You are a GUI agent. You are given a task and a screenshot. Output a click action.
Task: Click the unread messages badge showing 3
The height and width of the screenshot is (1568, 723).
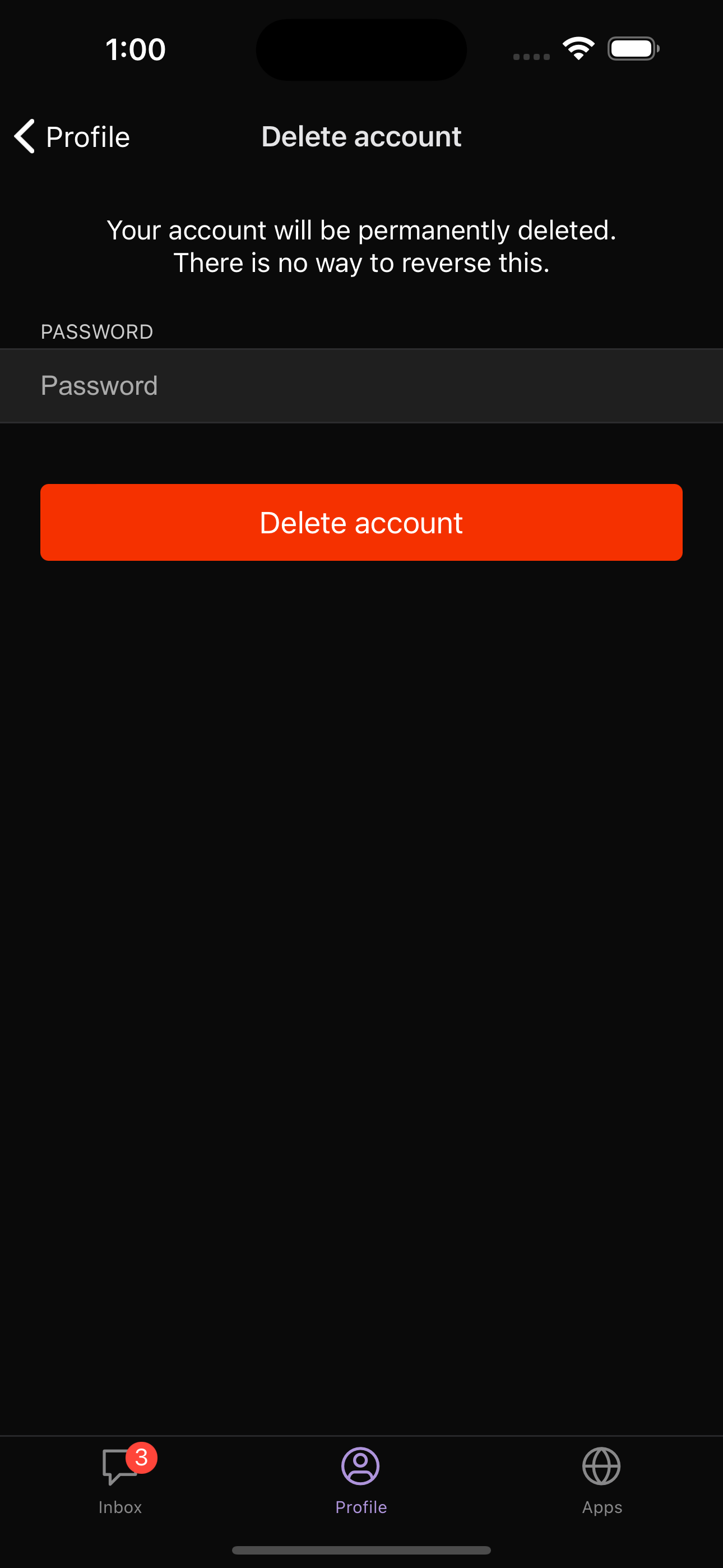(x=142, y=1458)
